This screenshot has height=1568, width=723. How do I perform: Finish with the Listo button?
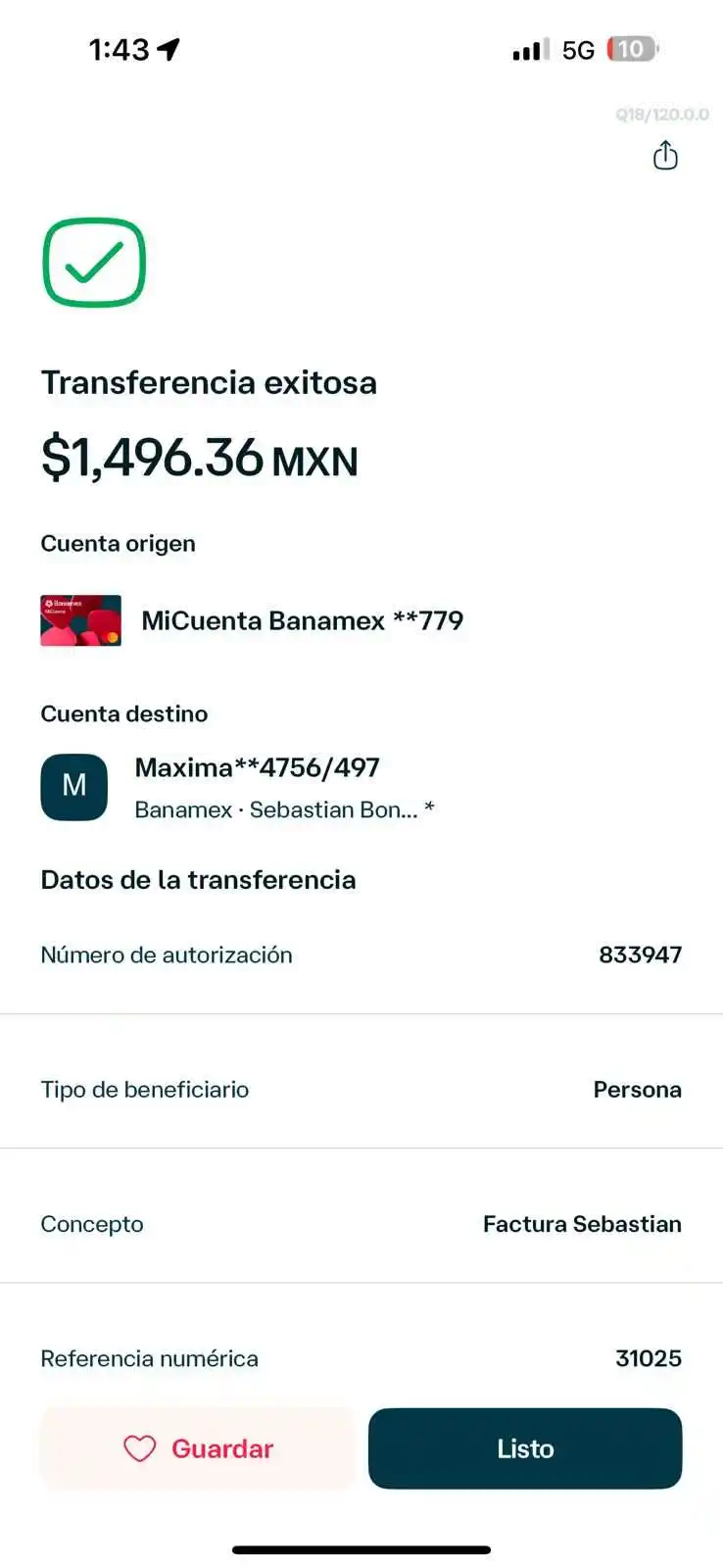coord(525,1447)
